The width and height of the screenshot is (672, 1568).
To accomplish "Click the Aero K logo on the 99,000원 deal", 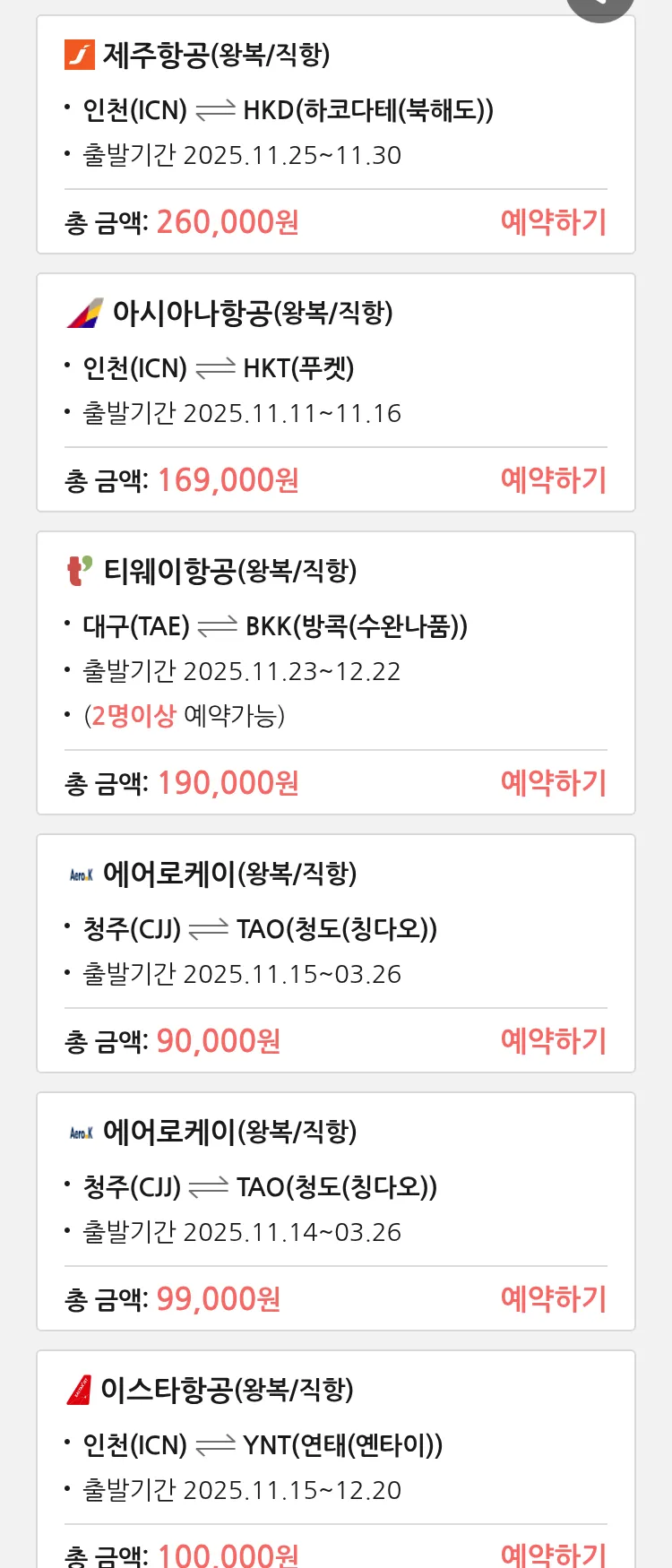I will click(82, 1132).
